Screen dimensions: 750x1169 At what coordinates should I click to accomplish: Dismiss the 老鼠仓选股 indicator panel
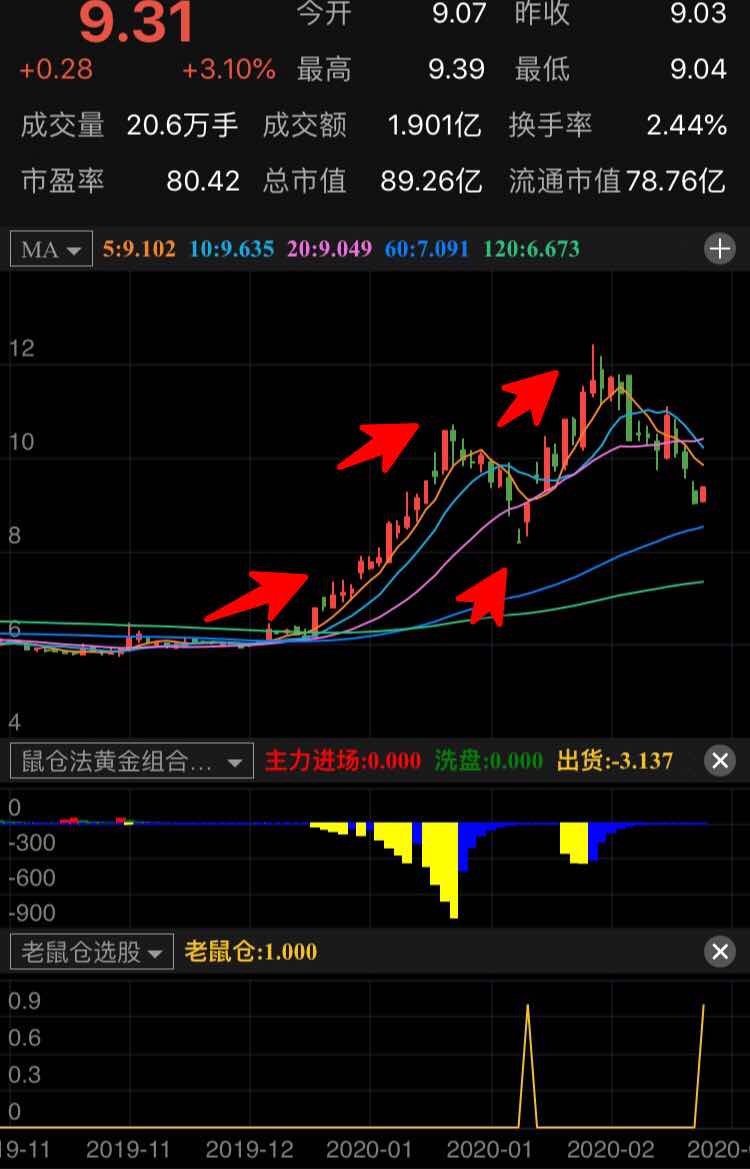[720, 951]
